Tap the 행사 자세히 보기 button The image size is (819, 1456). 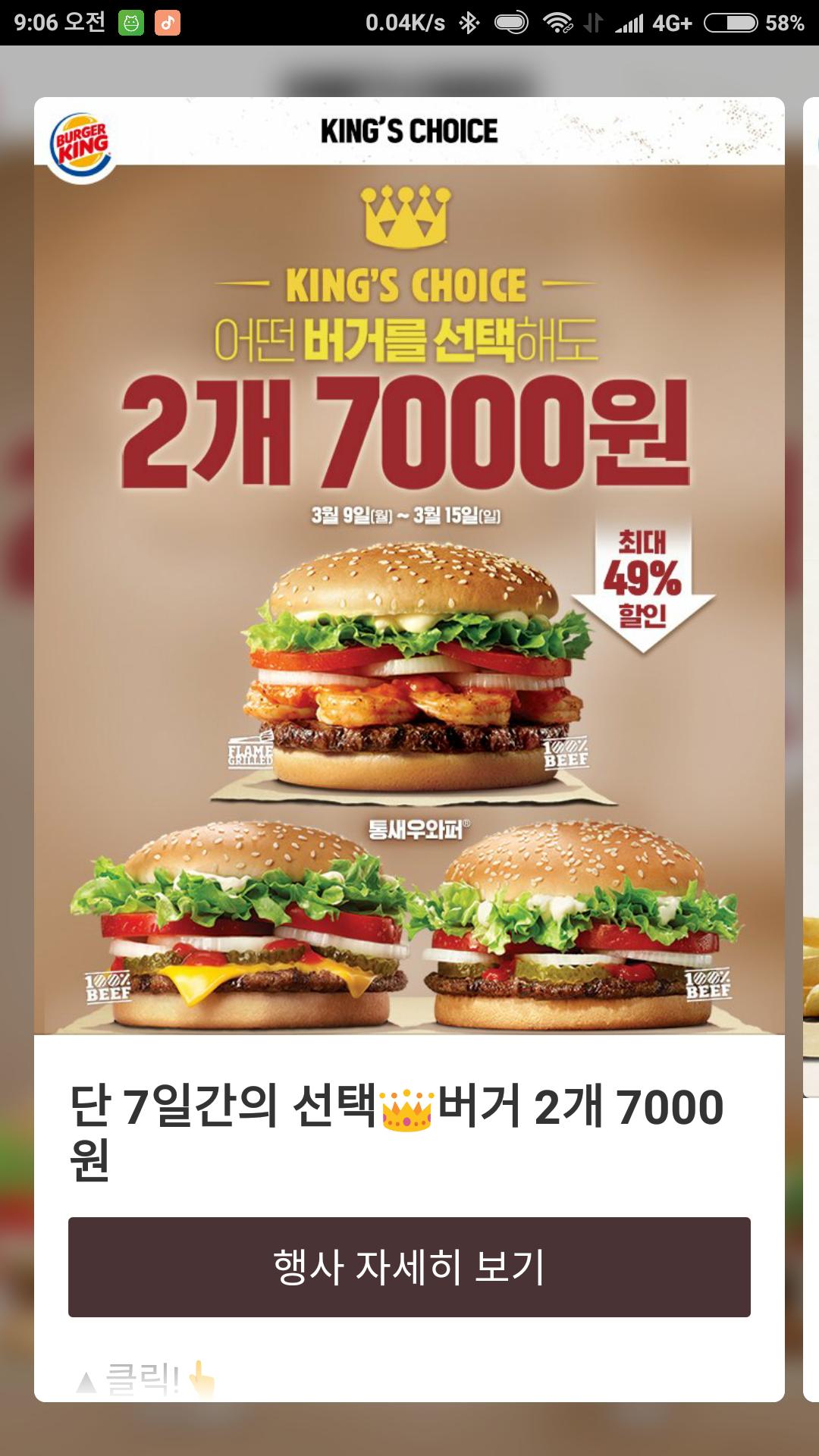(409, 1266)
